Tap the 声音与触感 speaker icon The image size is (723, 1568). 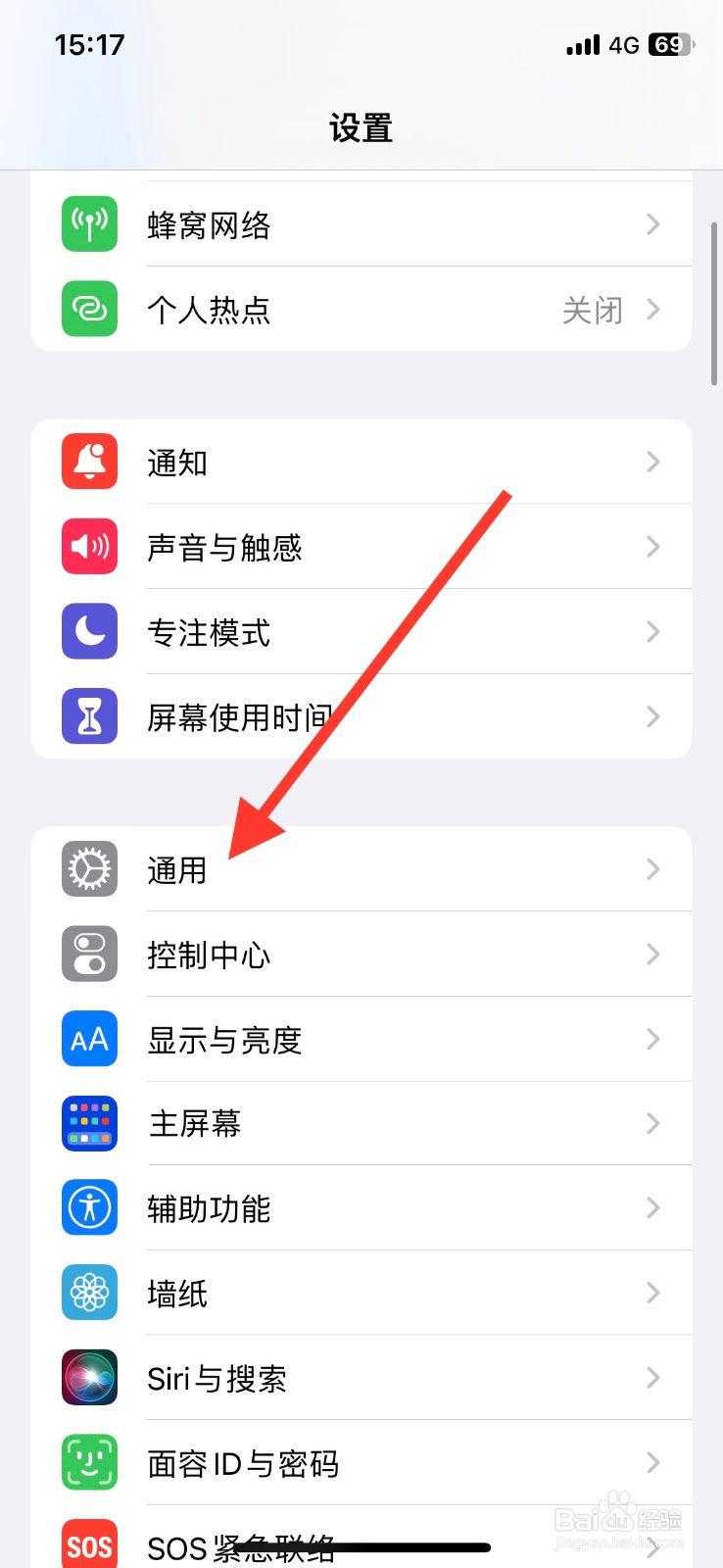coord(89,547)
